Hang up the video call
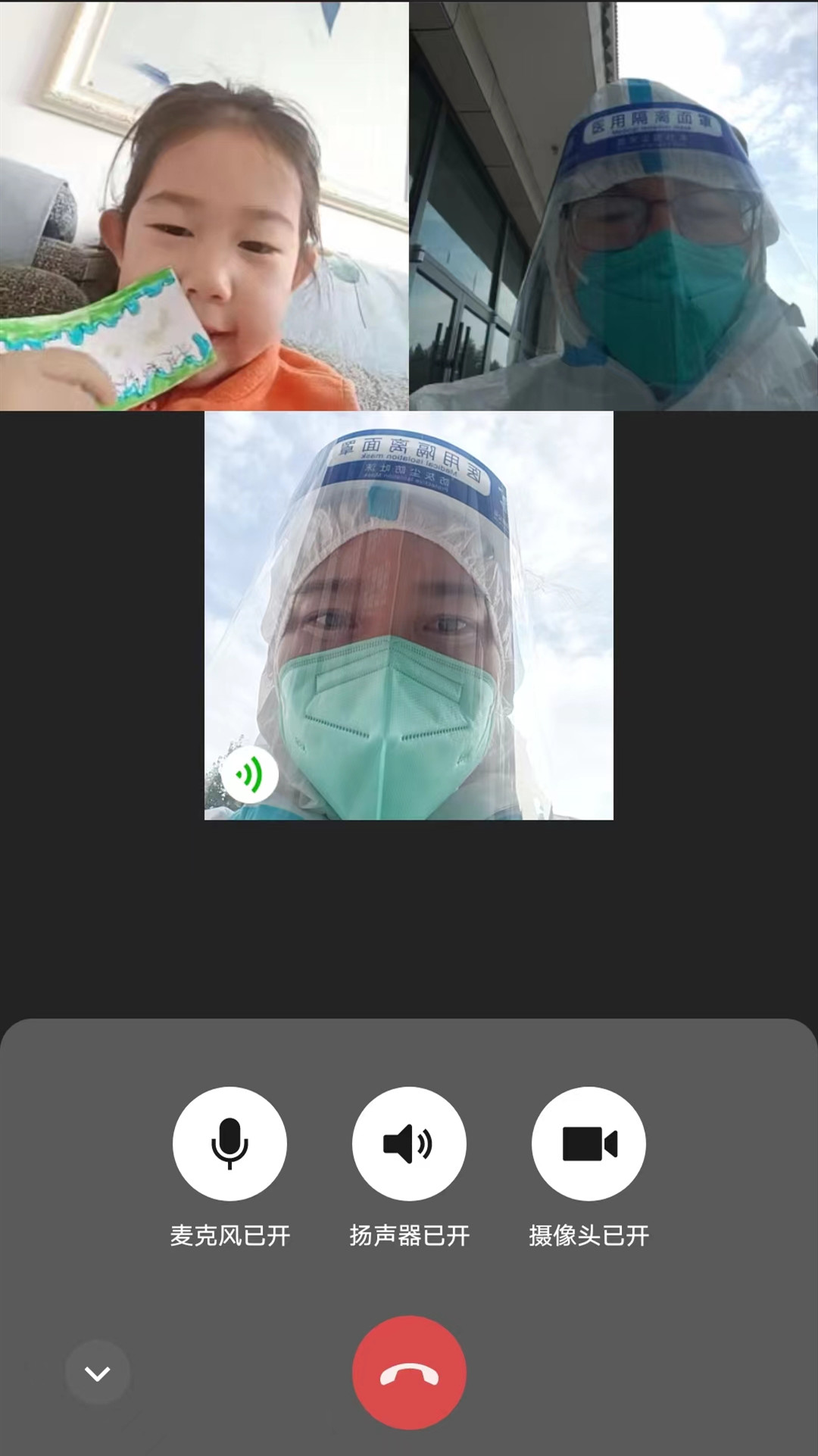The width and height of the screenshot is (818, 1456). point(409,1372)
